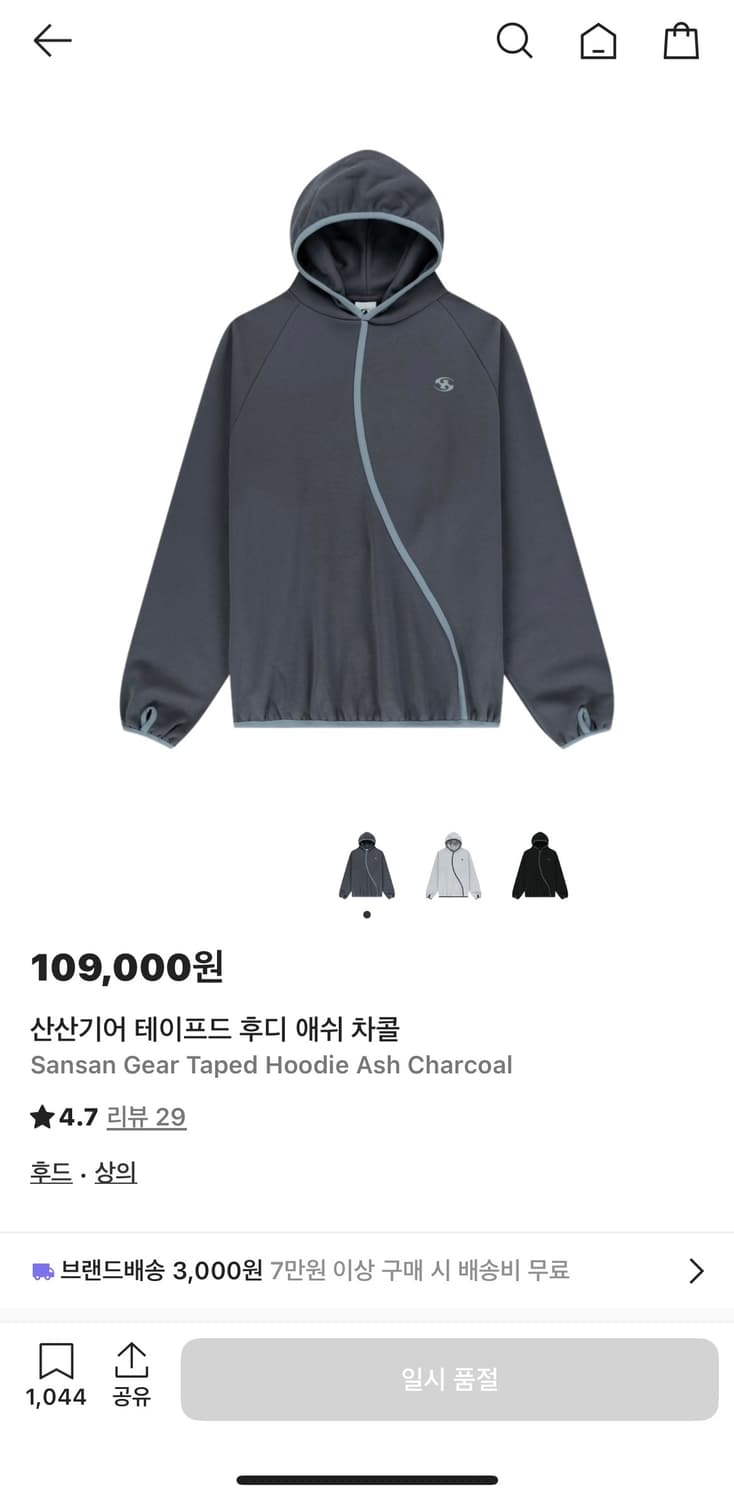This screenshot has width=734, height=1500.
Task: Tap the share (공유) icon
Action: [131, 1360]
